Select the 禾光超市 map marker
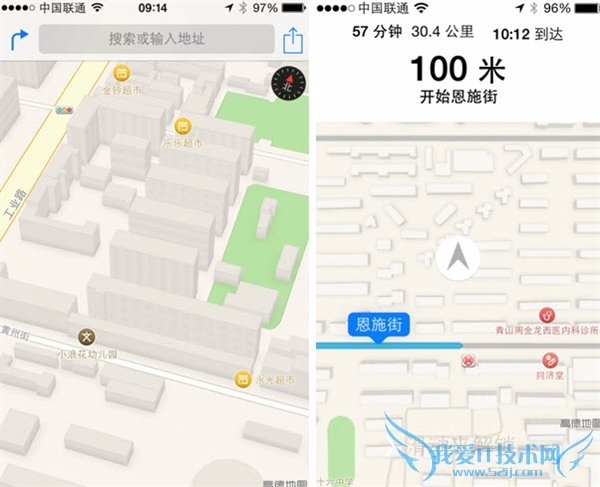This screenshot has height=487, width=600. pyautogui.click(x=242, y=379)
